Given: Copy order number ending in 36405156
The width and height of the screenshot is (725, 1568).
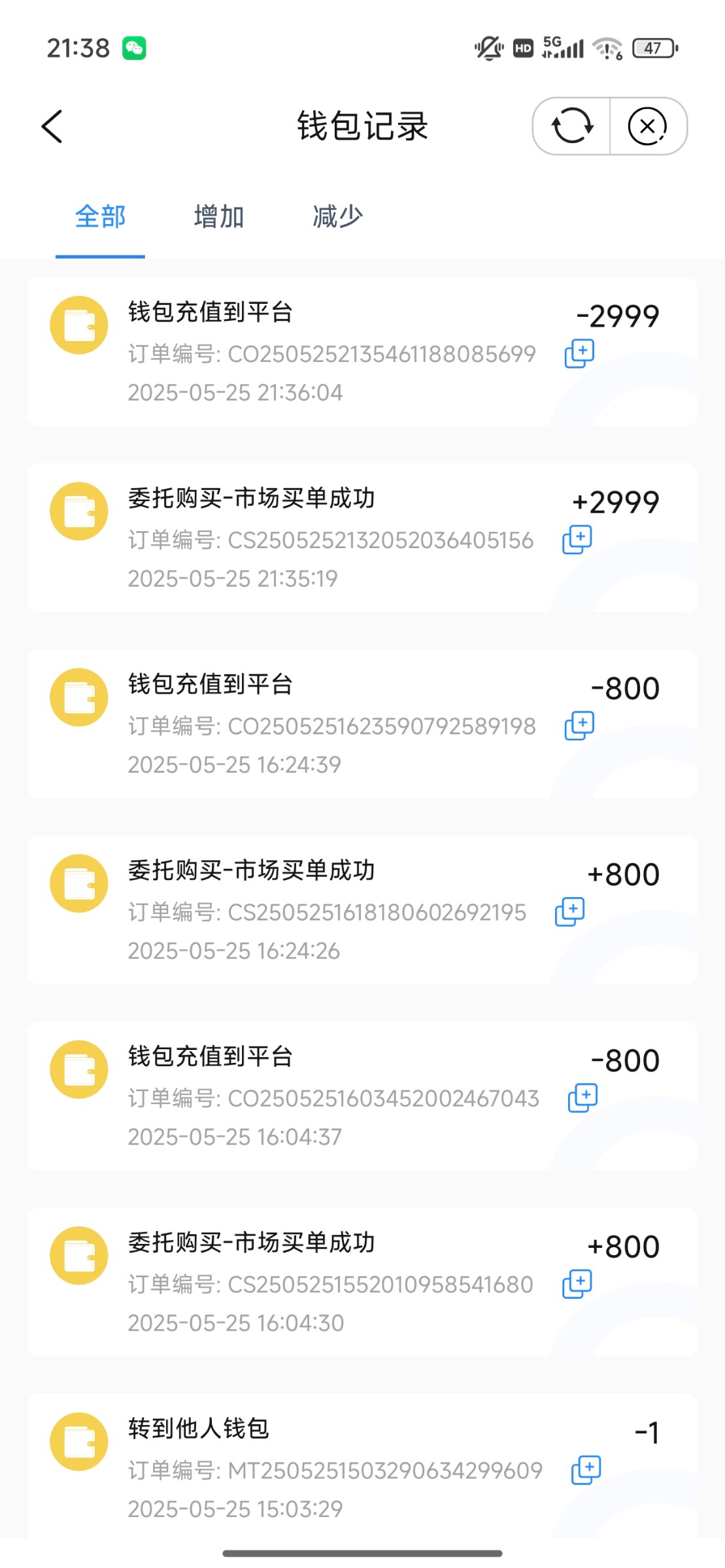Looking at the screenshot, I should pos(577,540).
